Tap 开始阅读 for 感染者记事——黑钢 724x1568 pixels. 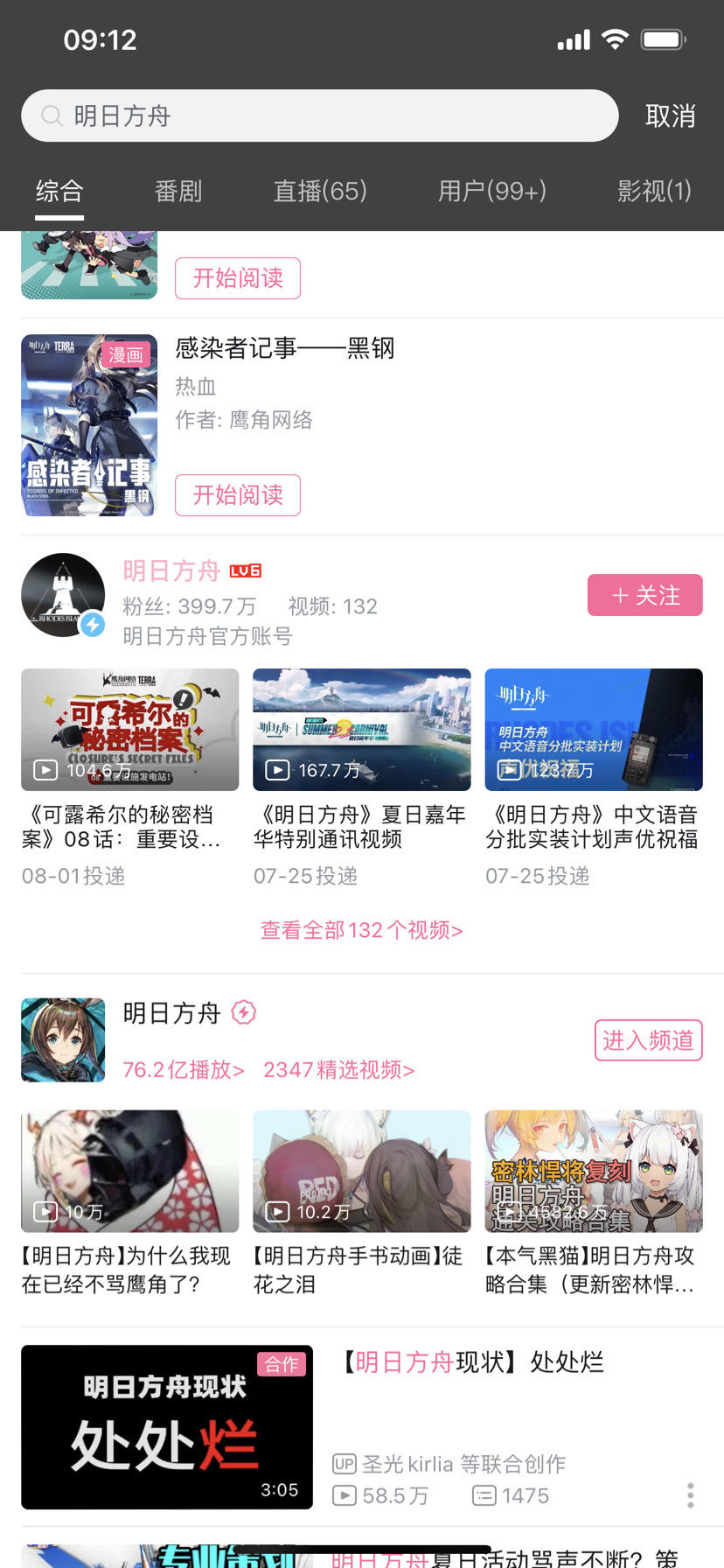[237, 495]
